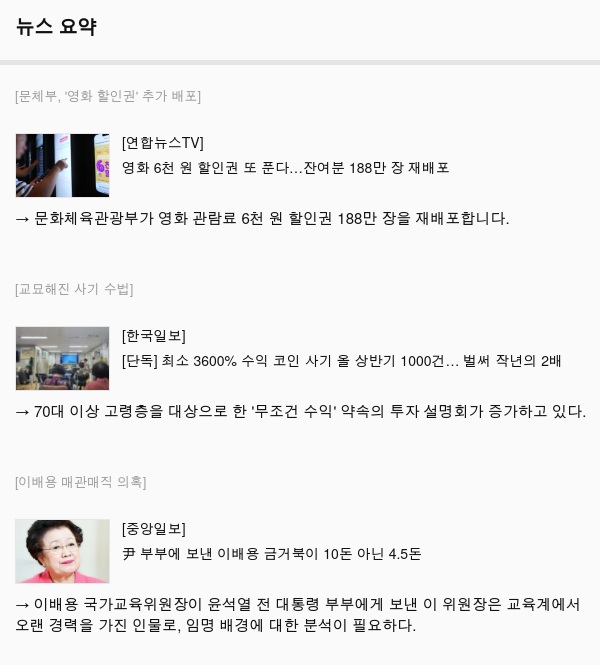This screenshot has width=600, height=665.
Task: Open the 한국일보 coin scam article
Action: tap(340, 360)
